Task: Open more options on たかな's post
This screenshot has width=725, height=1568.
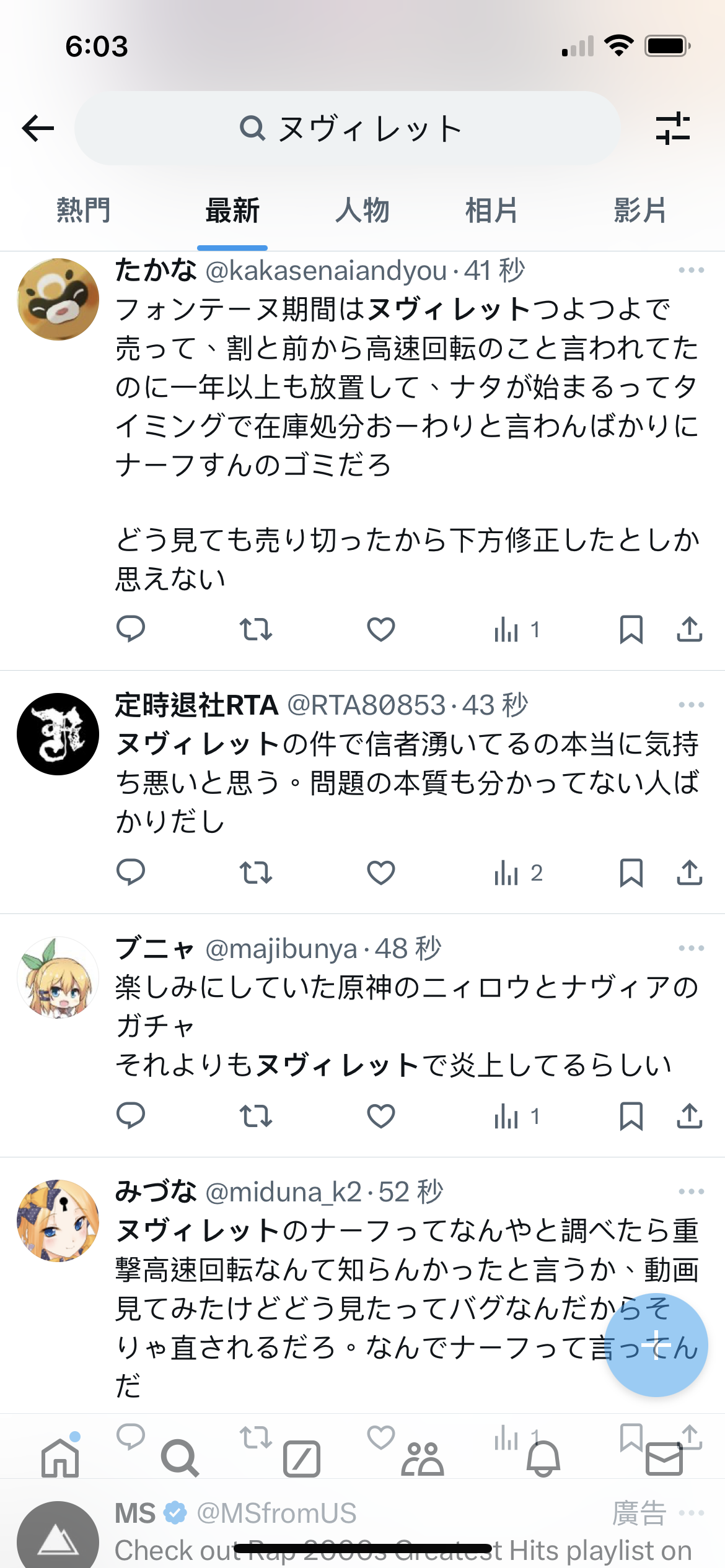Action: (691, 271)
